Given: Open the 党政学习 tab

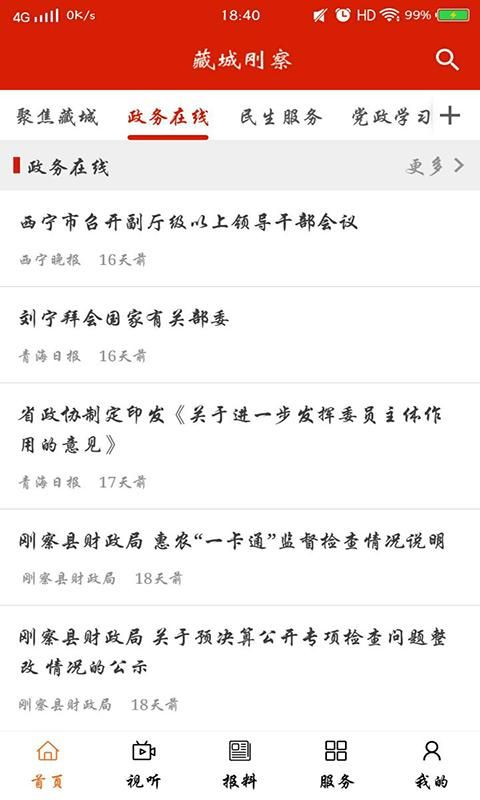Looking at the screenshot, I should [x=391, y=117].
